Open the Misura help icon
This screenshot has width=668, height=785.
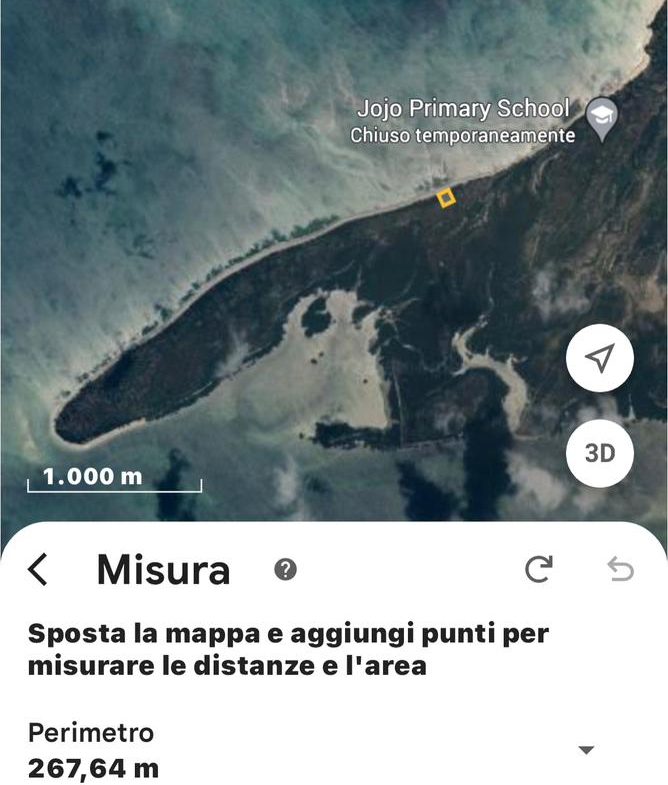point(286,570)
